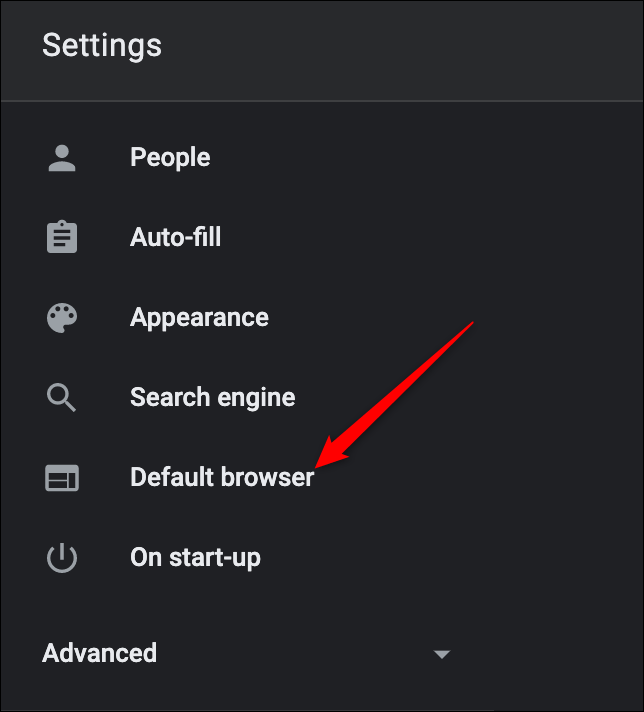Open Default browser settings
The height and width of the screenshot is (712, 644).
click(221, 478)
